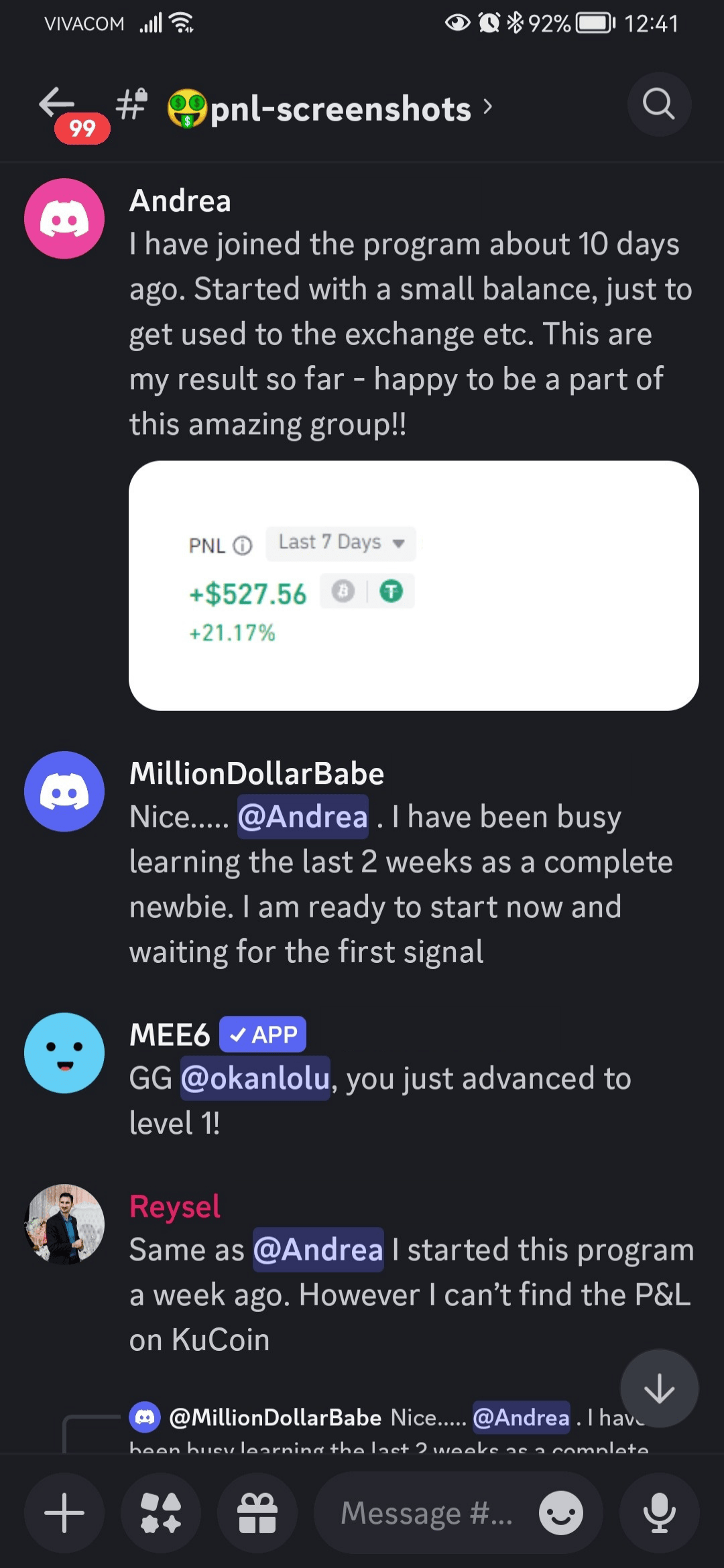Open the apps launcher button
The width and height of the screenshot is (724, 1568).
(x=161, y=1512)
